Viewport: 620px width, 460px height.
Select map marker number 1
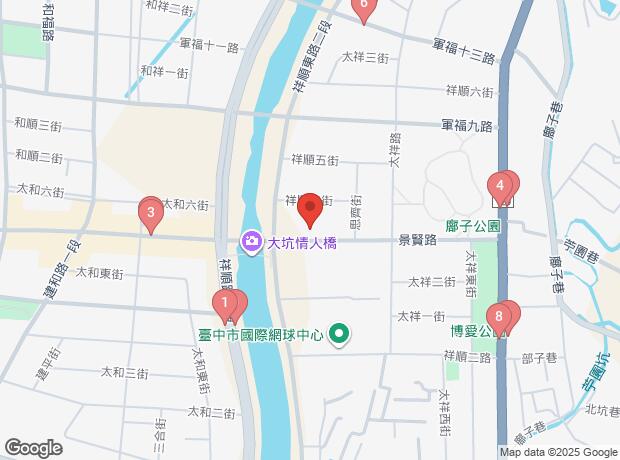point(228,304)
